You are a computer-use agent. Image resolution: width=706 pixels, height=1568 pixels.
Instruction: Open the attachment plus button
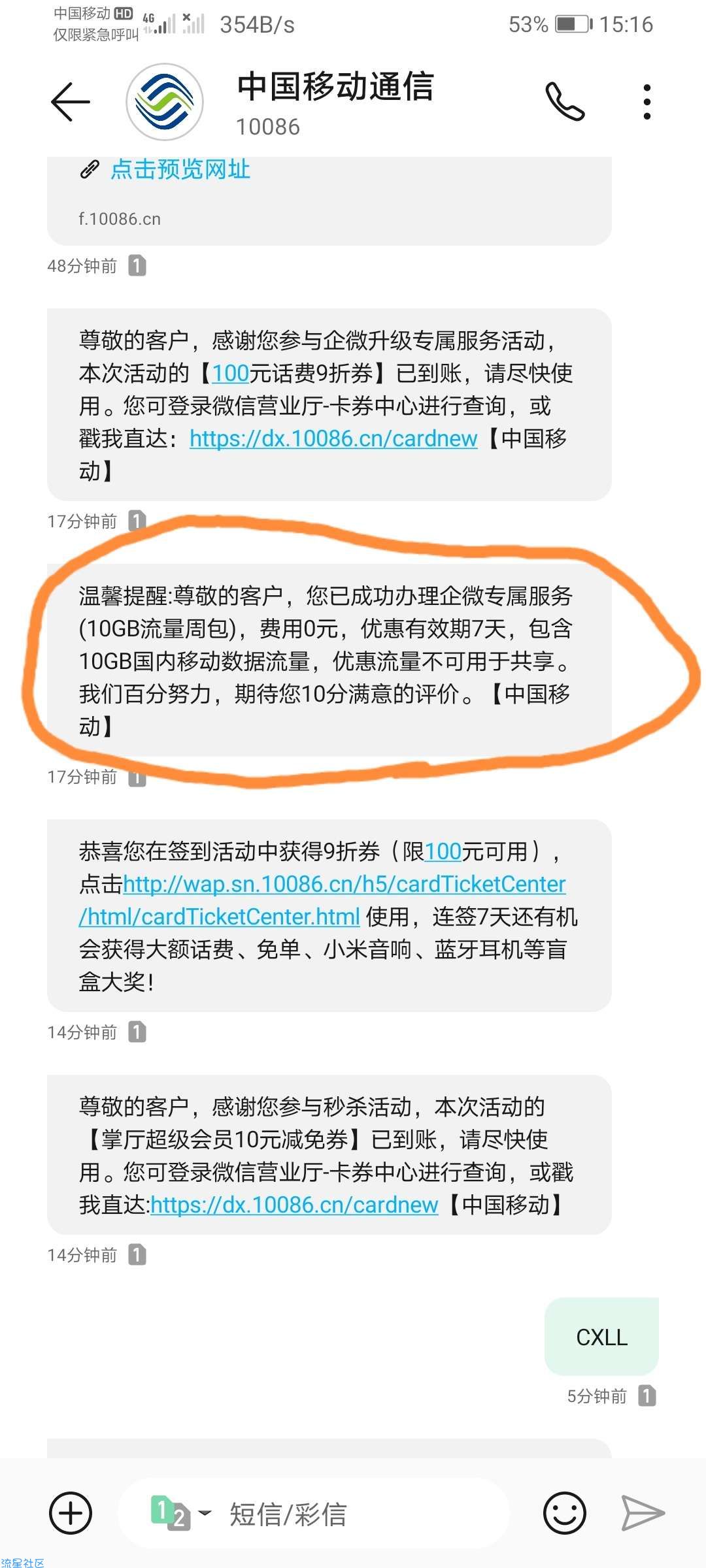[x=71, y=1513]
